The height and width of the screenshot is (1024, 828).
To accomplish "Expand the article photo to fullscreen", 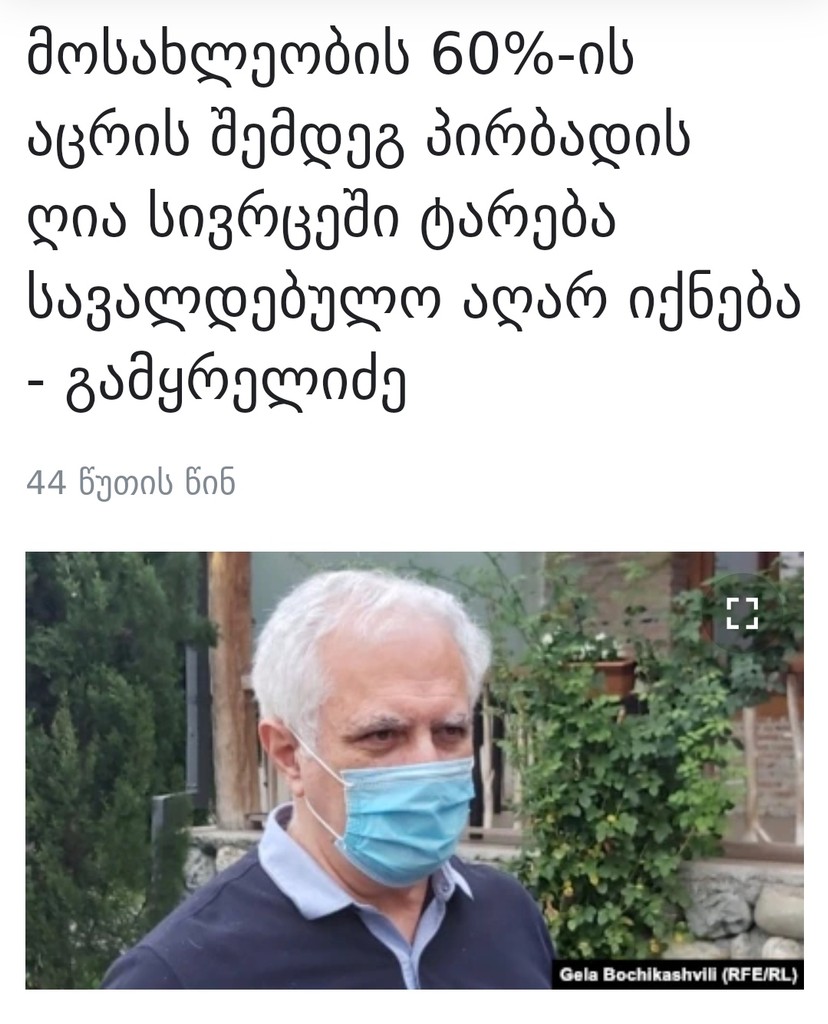I will [742, 613].
